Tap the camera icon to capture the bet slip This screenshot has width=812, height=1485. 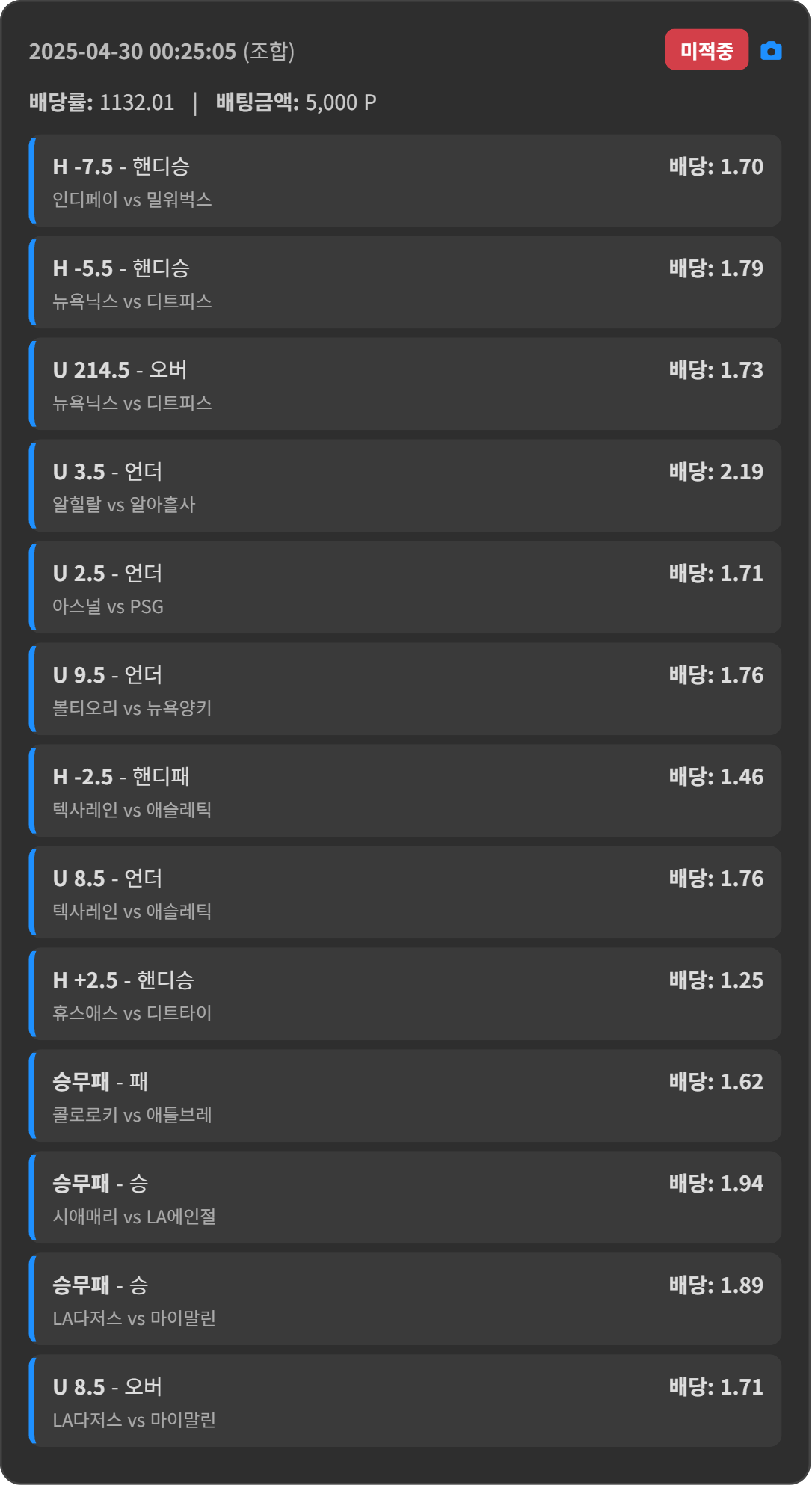click(771, 50)
